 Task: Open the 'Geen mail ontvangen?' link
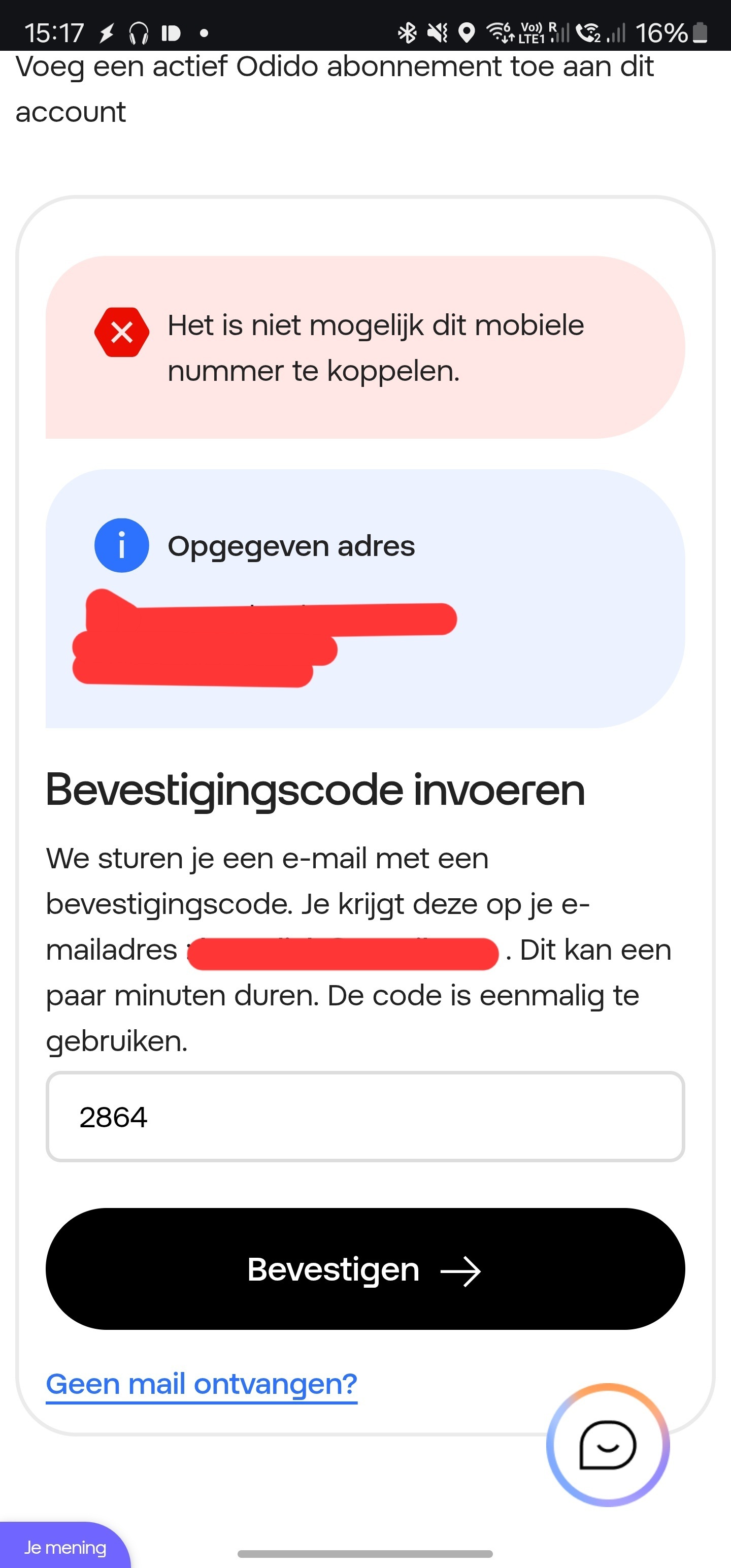202,1385
